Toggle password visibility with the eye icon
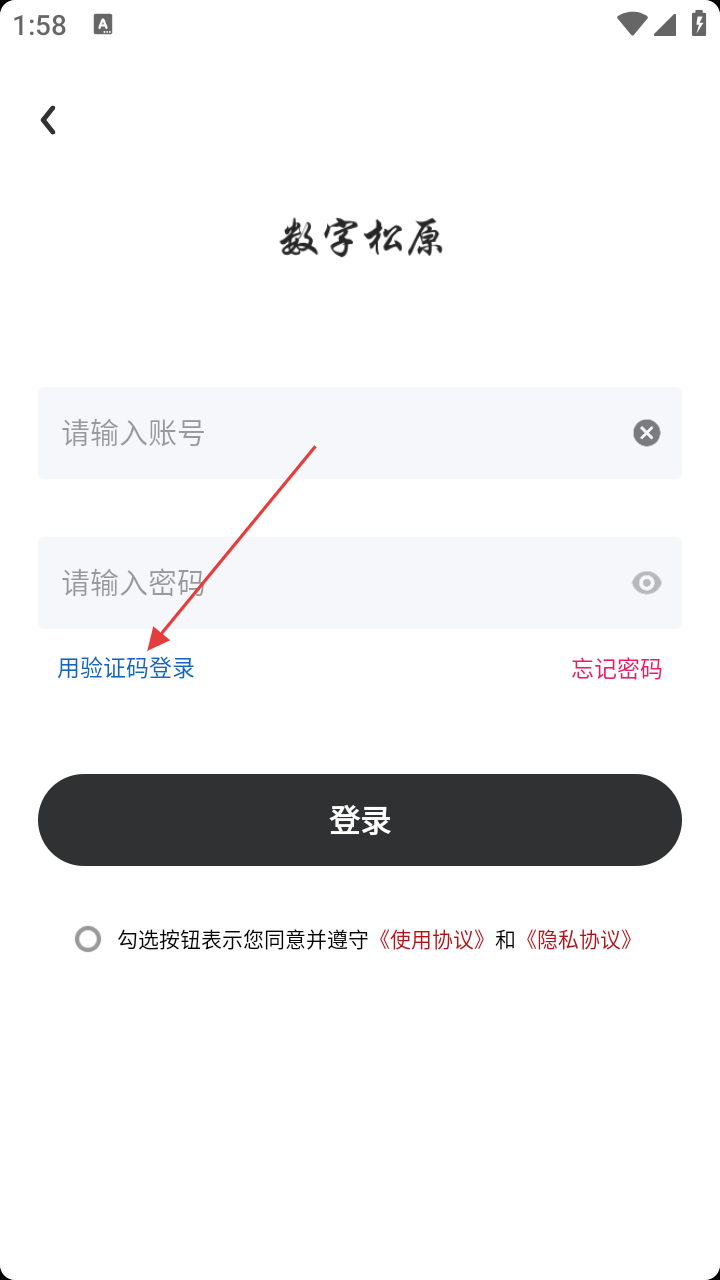Image resolution: width=720 pixels, height=1280 pixels. (647, 583)
